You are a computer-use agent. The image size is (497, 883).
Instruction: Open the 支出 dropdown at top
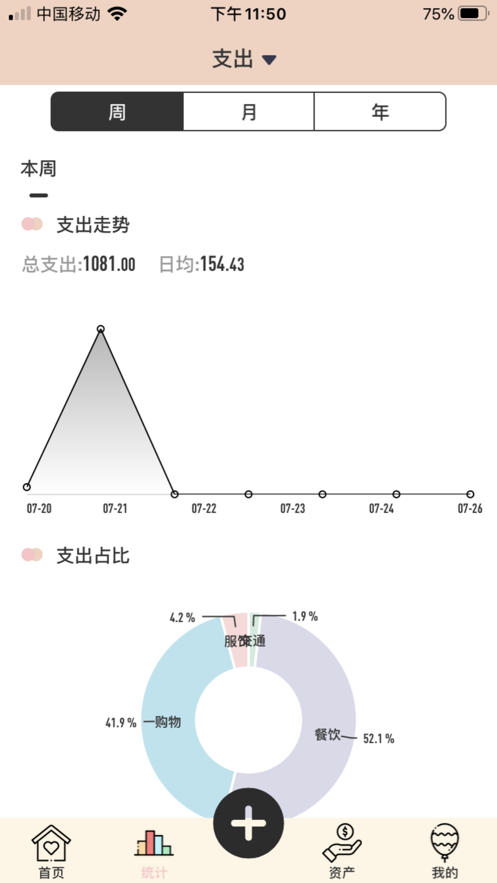(244, 59)
